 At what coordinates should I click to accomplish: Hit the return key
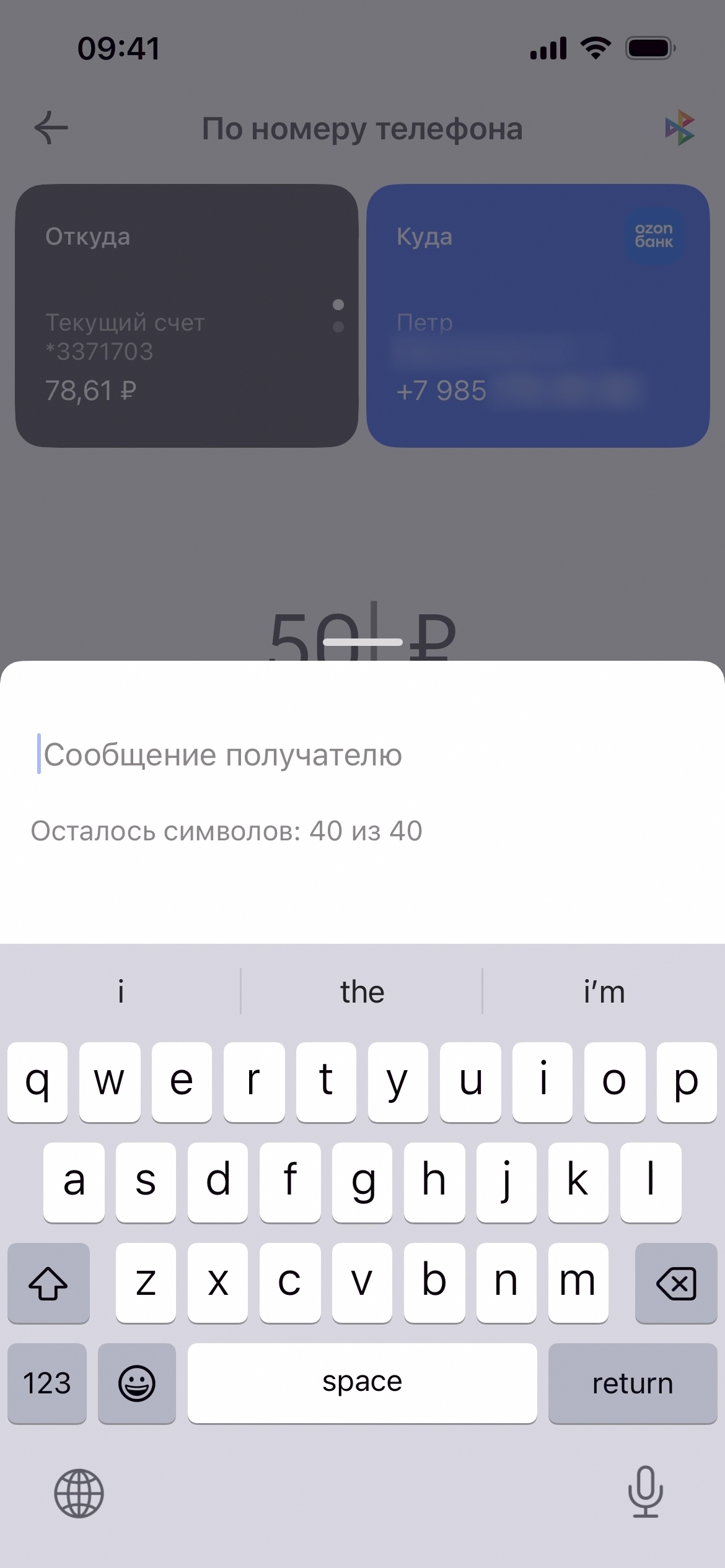tap(632, 1383)
